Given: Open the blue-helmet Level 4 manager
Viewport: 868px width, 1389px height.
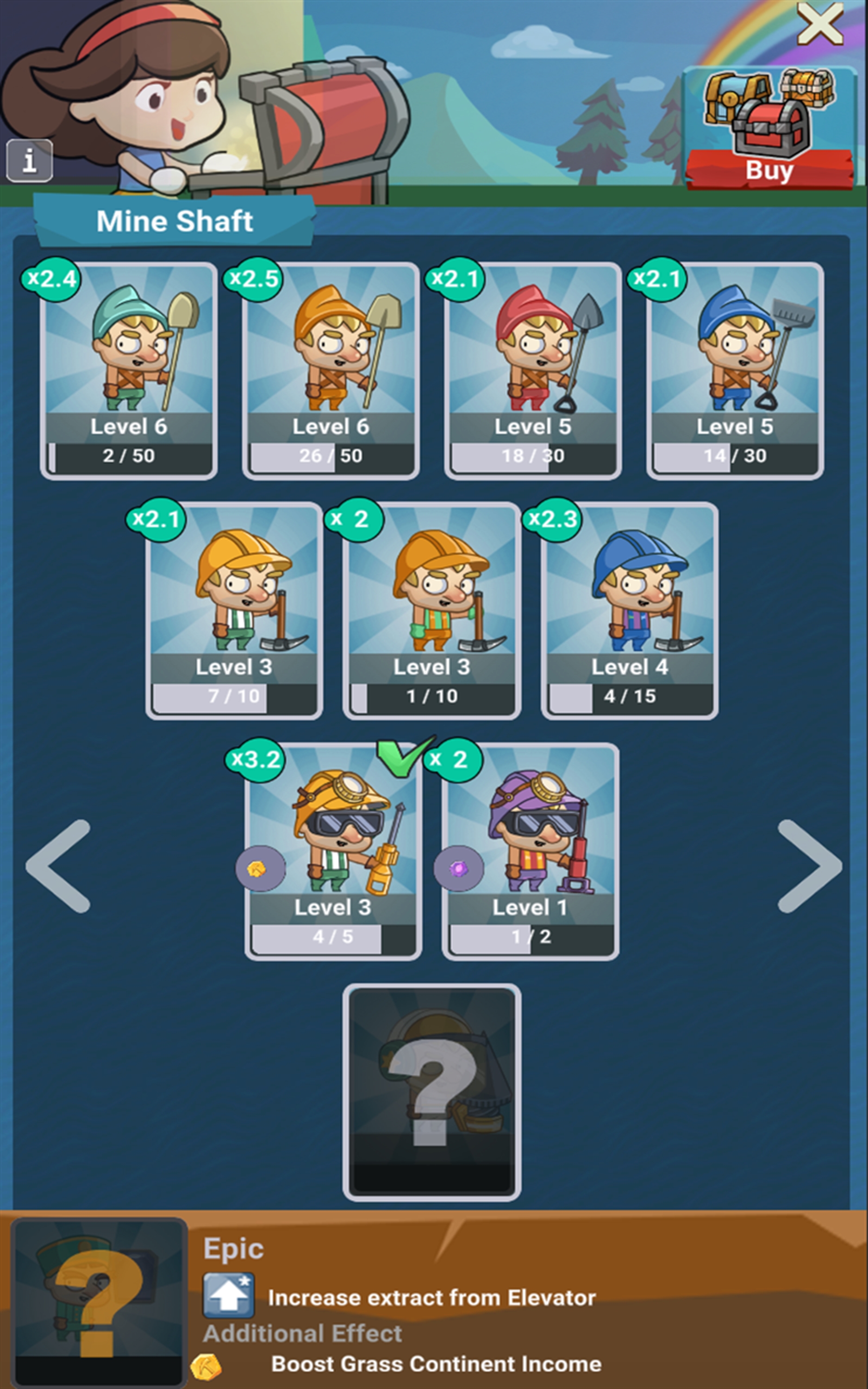Looking at the screenshot, I should coord(629,611).
